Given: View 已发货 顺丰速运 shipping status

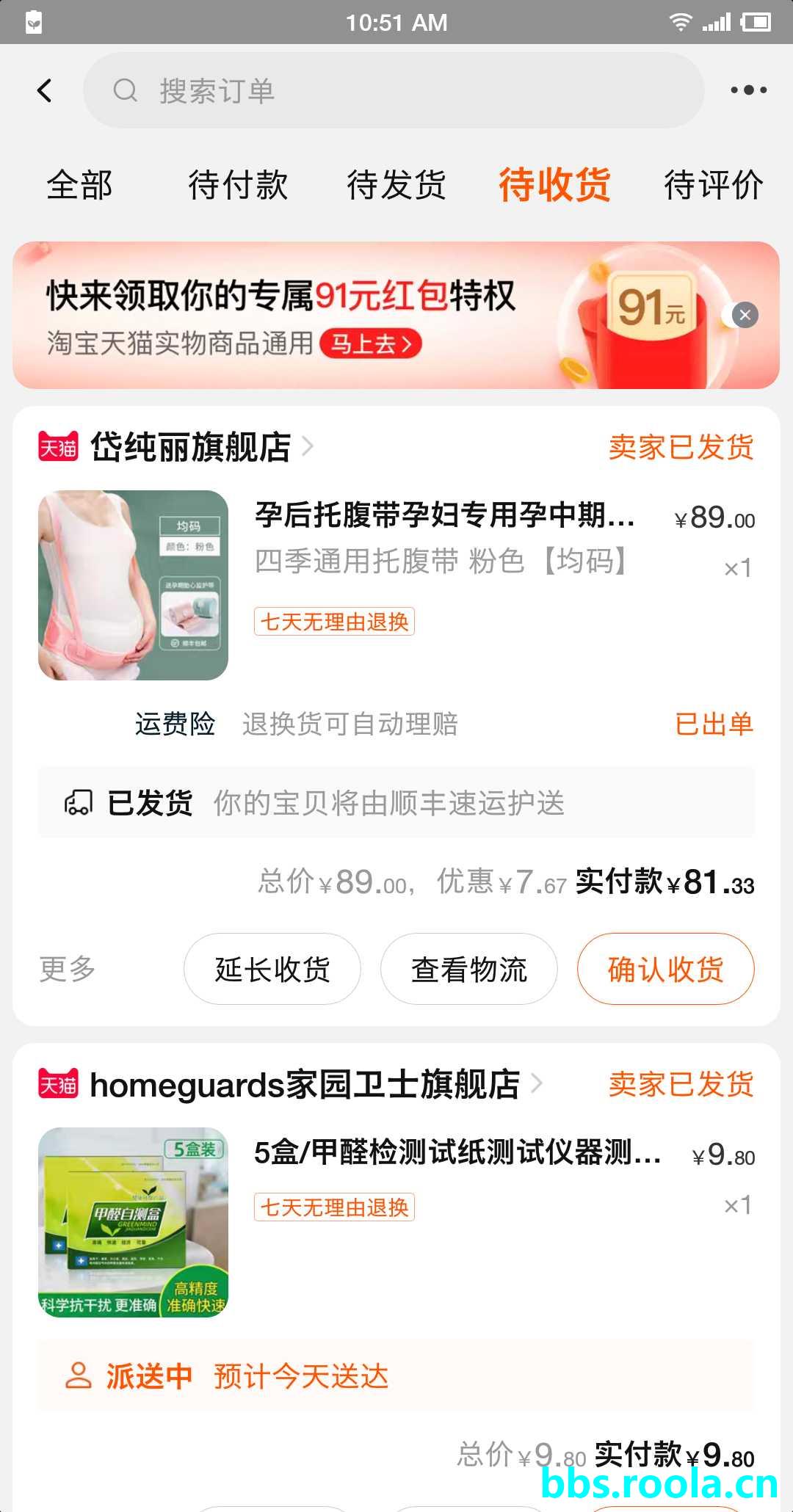Looking at the screenshot, I should point(396,803).
